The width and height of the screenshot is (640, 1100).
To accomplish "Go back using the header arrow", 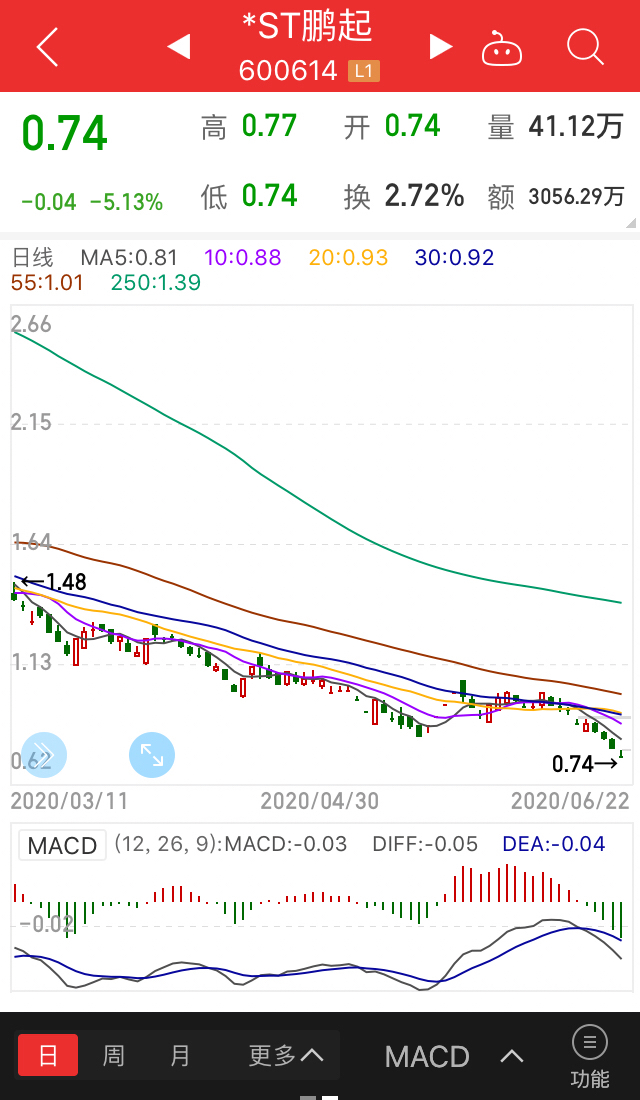I will 47,47.
